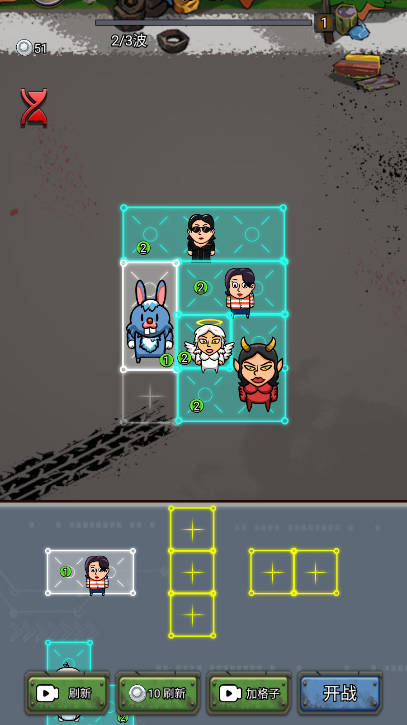Refresh the shop for 10 coins
The image size is (407, 725).
point(158,693)
